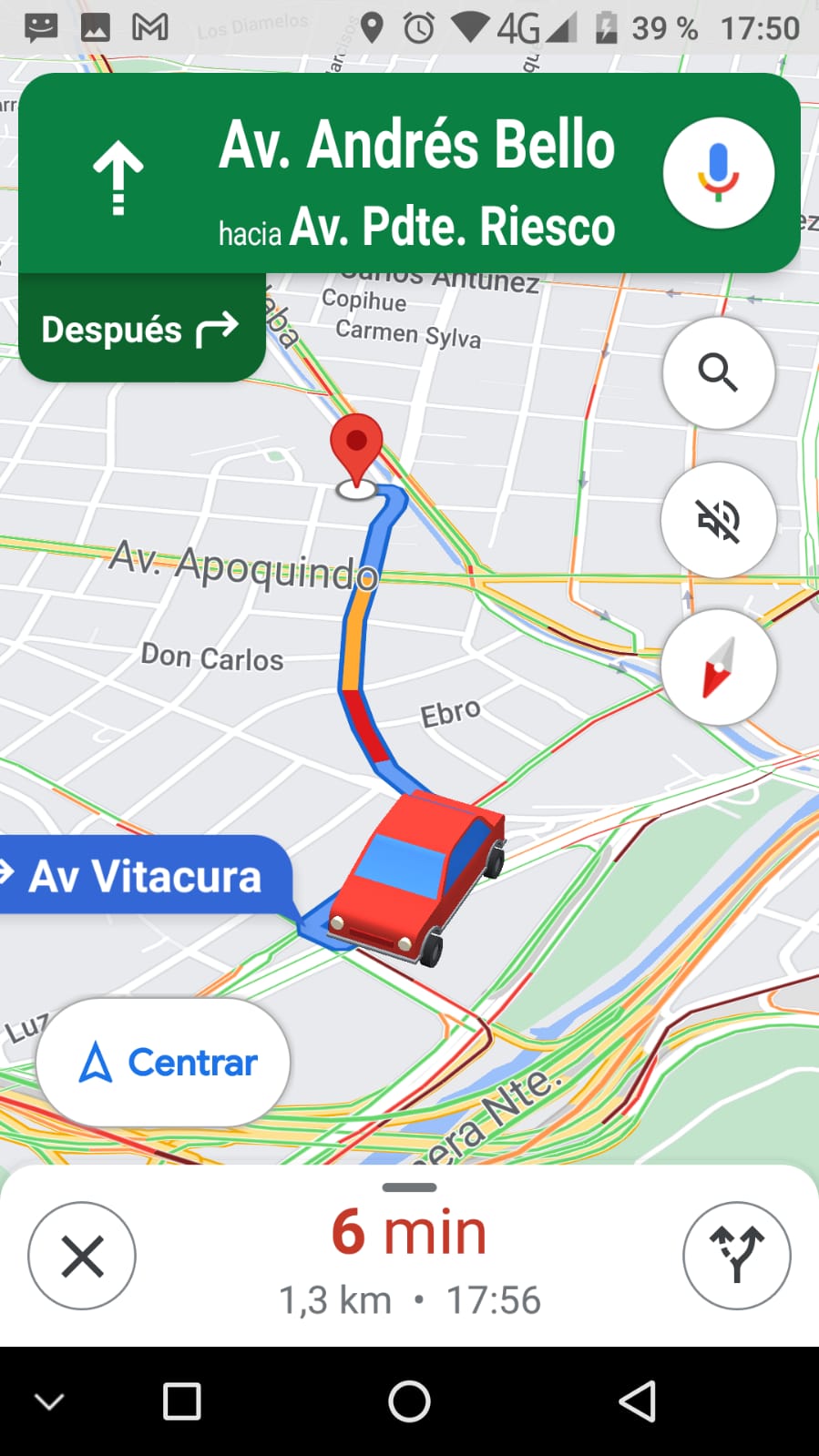This screenshot has width=819, height=1456.
Task: Search along the route
Action: tap(719, 372)
